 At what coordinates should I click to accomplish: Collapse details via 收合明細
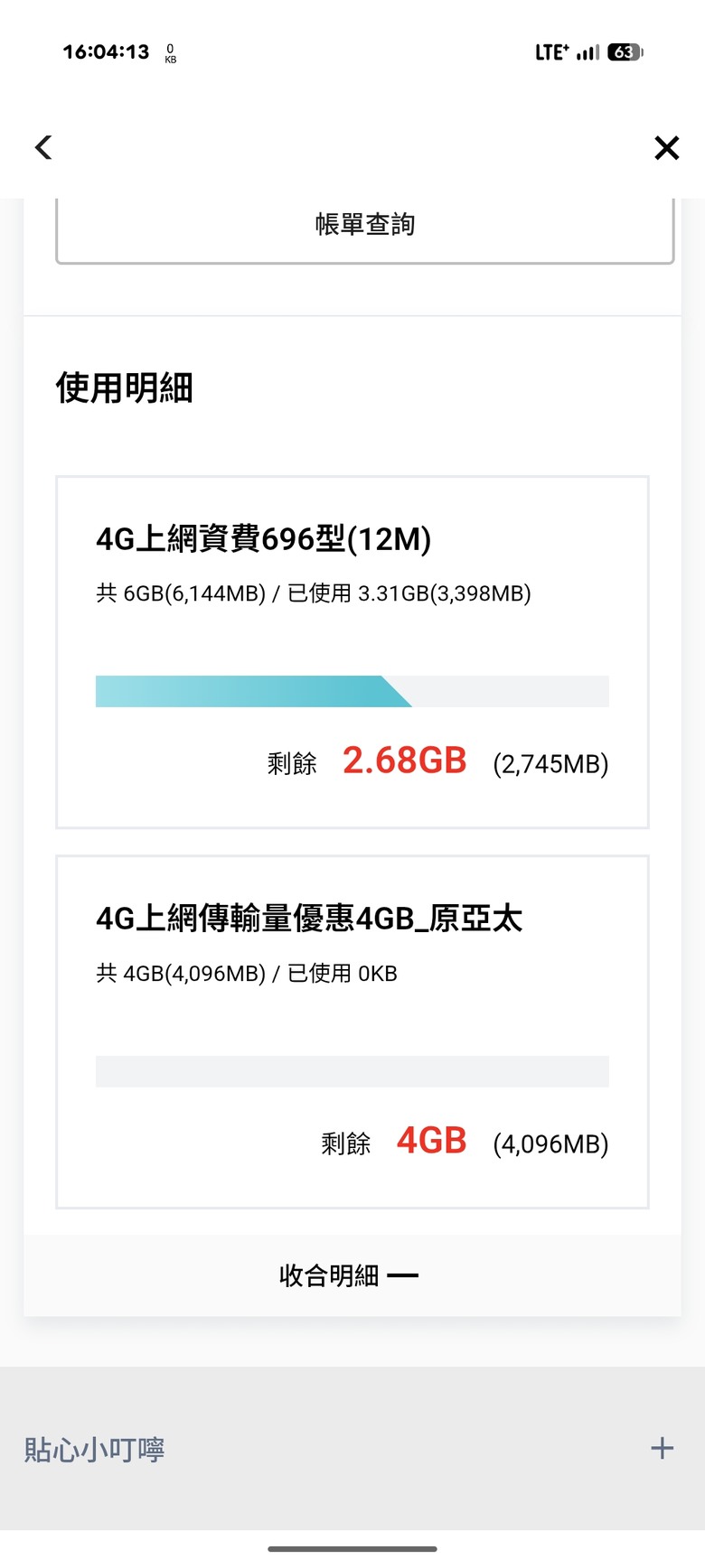coord(349,1275)
